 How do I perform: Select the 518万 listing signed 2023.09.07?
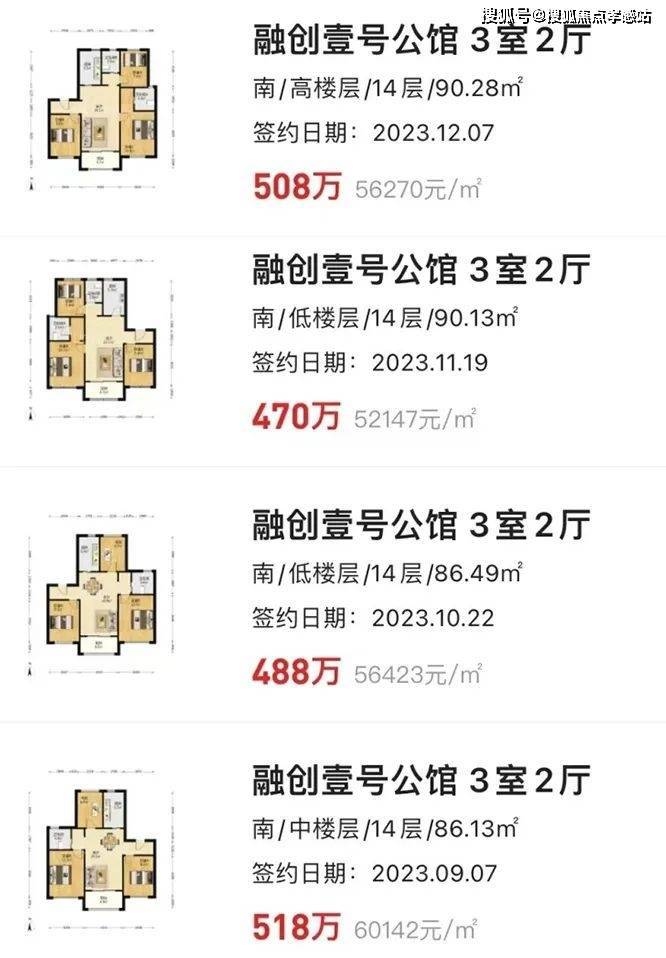point(420,778)
